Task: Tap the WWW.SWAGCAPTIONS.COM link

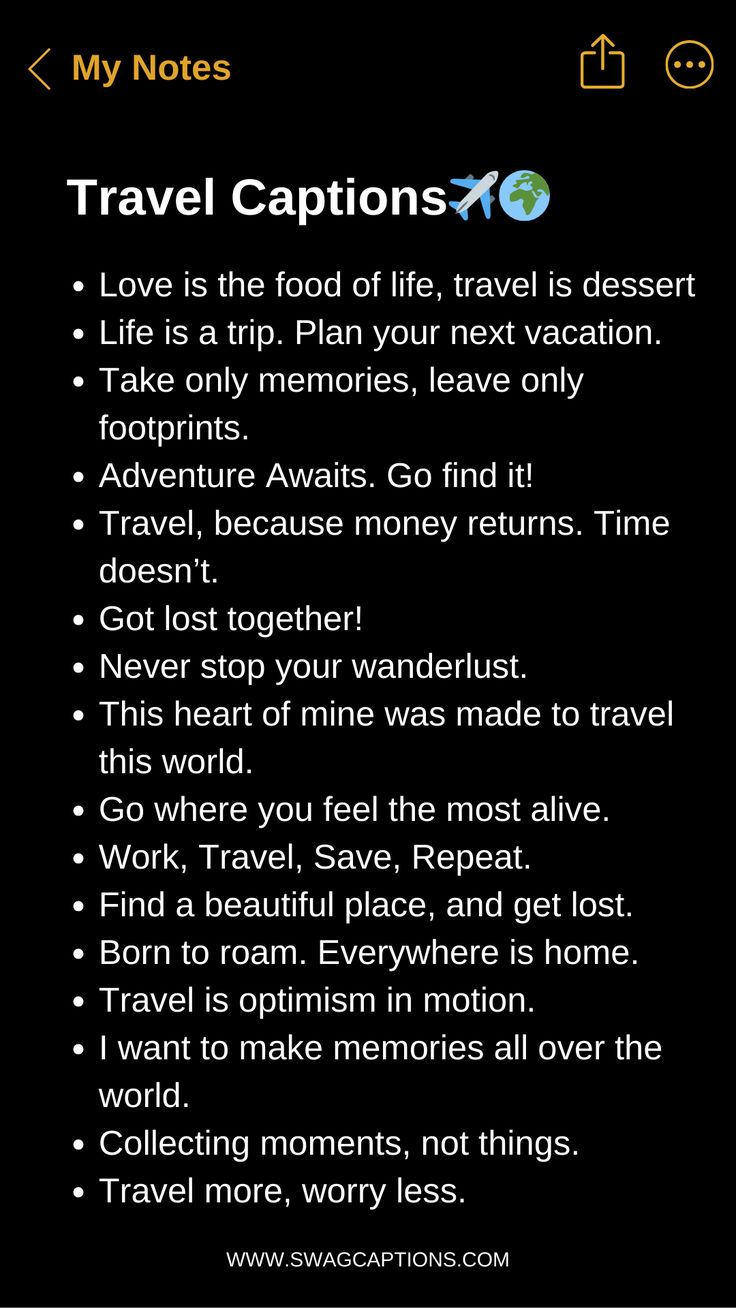Action: pyautogui.click(x=367, y=1260)
